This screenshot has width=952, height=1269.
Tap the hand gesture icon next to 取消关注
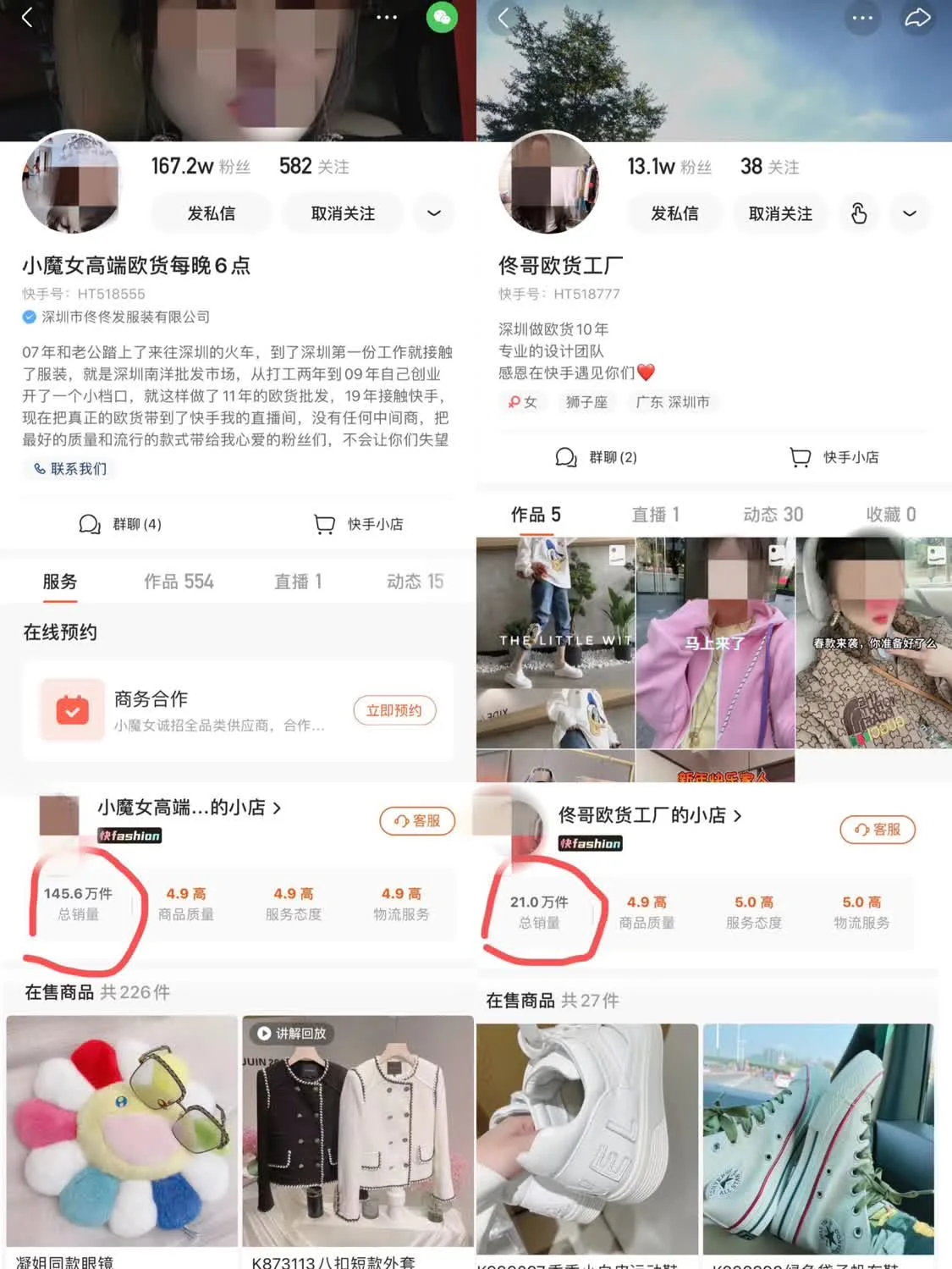[861, 213]
